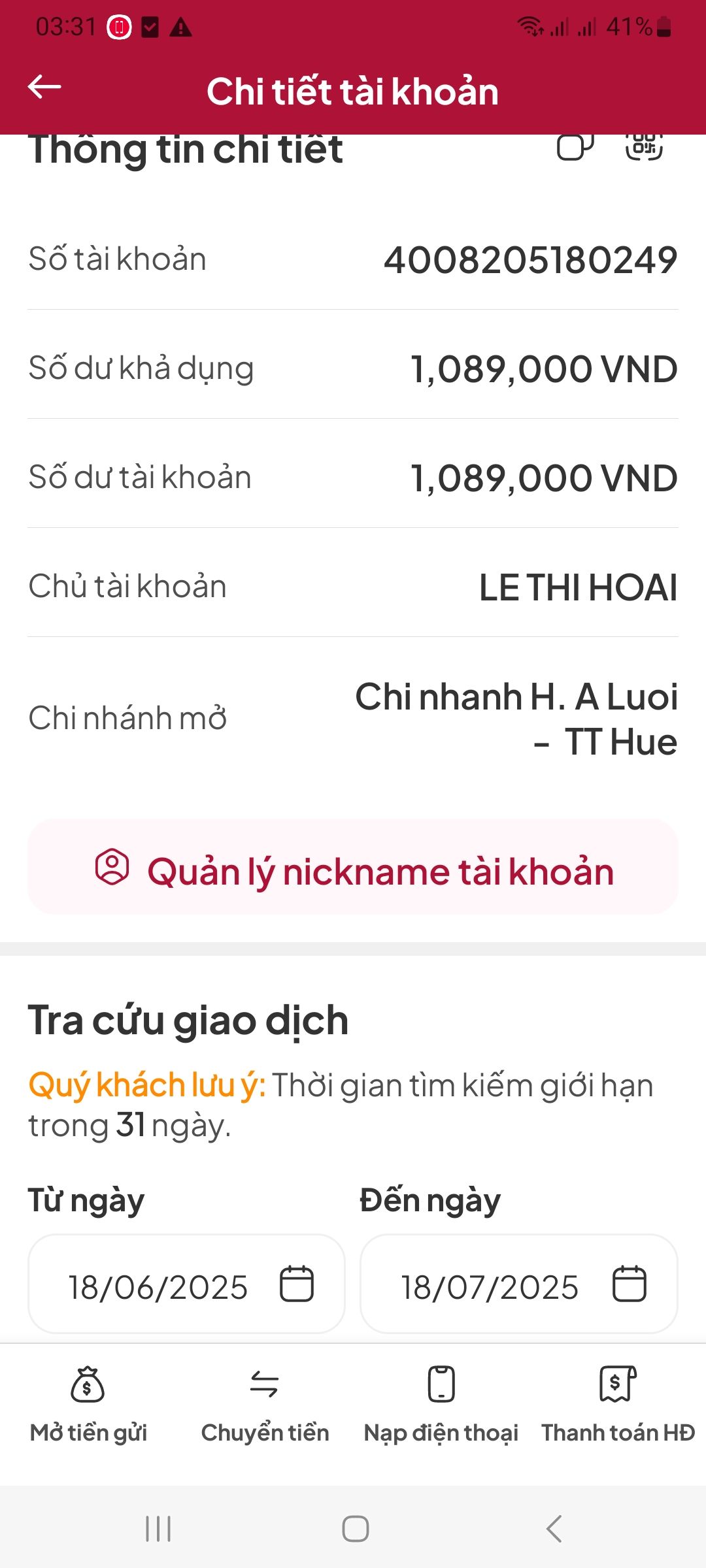Pick the Đến ngày end date
The image size is (706, 1568).
pyautogui.click(x=518, y=1284)
